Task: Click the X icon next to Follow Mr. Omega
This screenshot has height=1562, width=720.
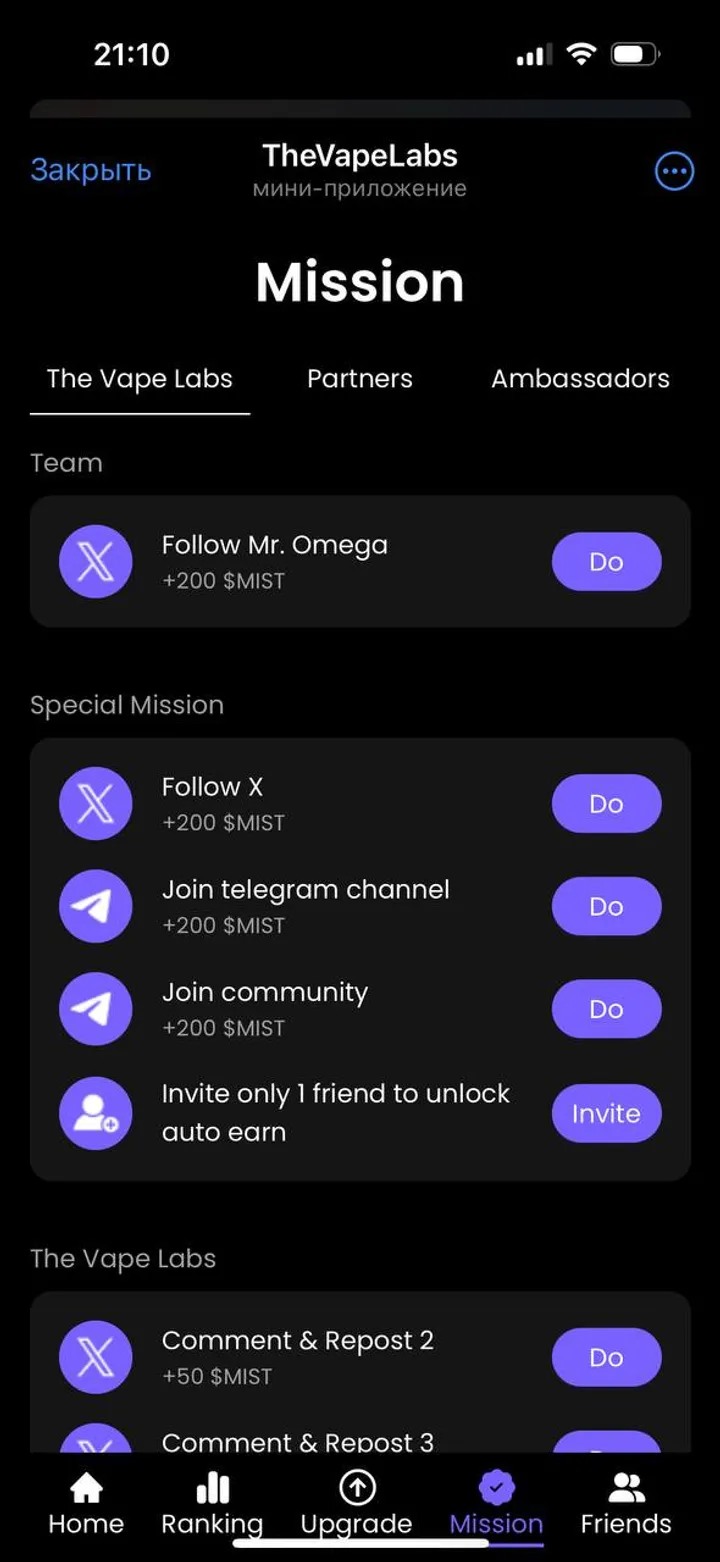Action: pos(95,561)
